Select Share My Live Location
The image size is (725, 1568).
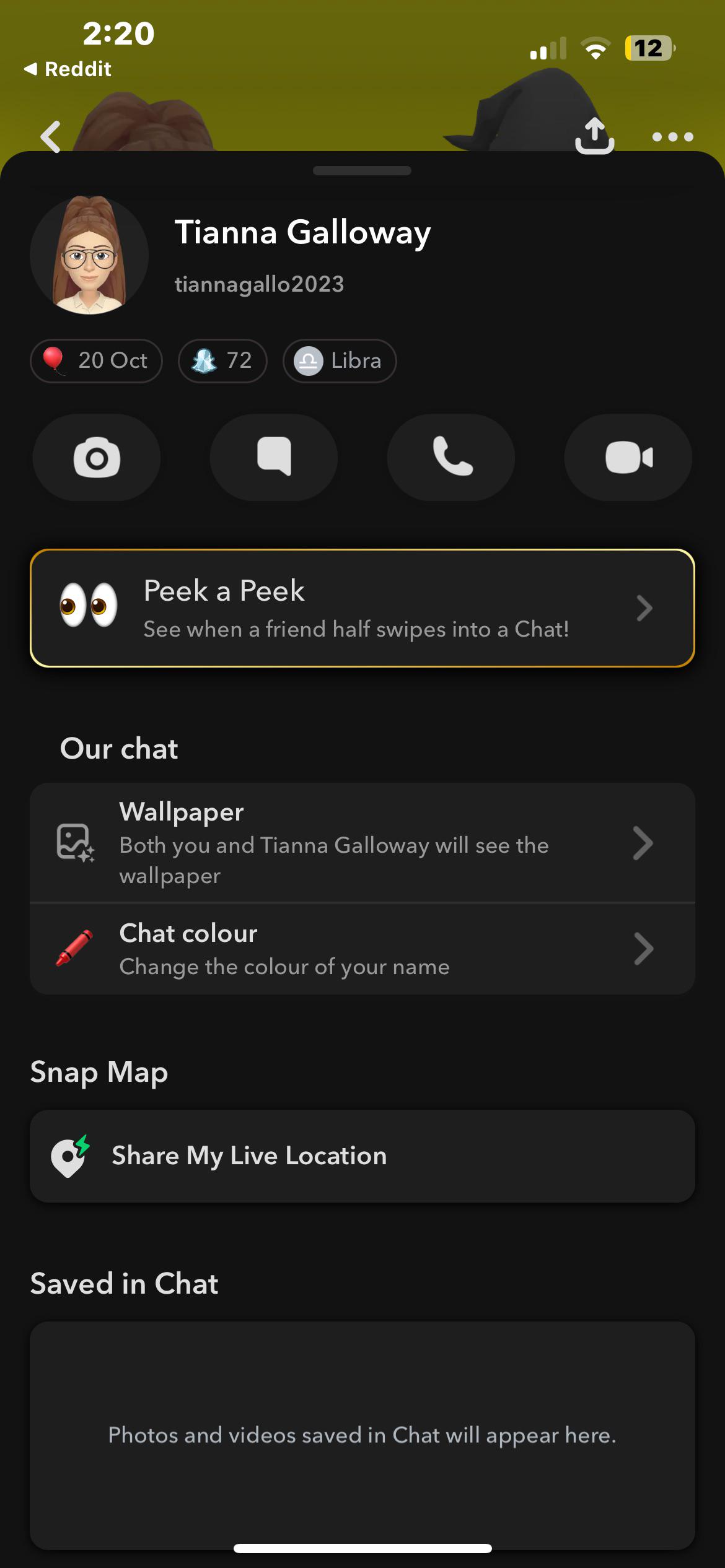click(362, 1156)
